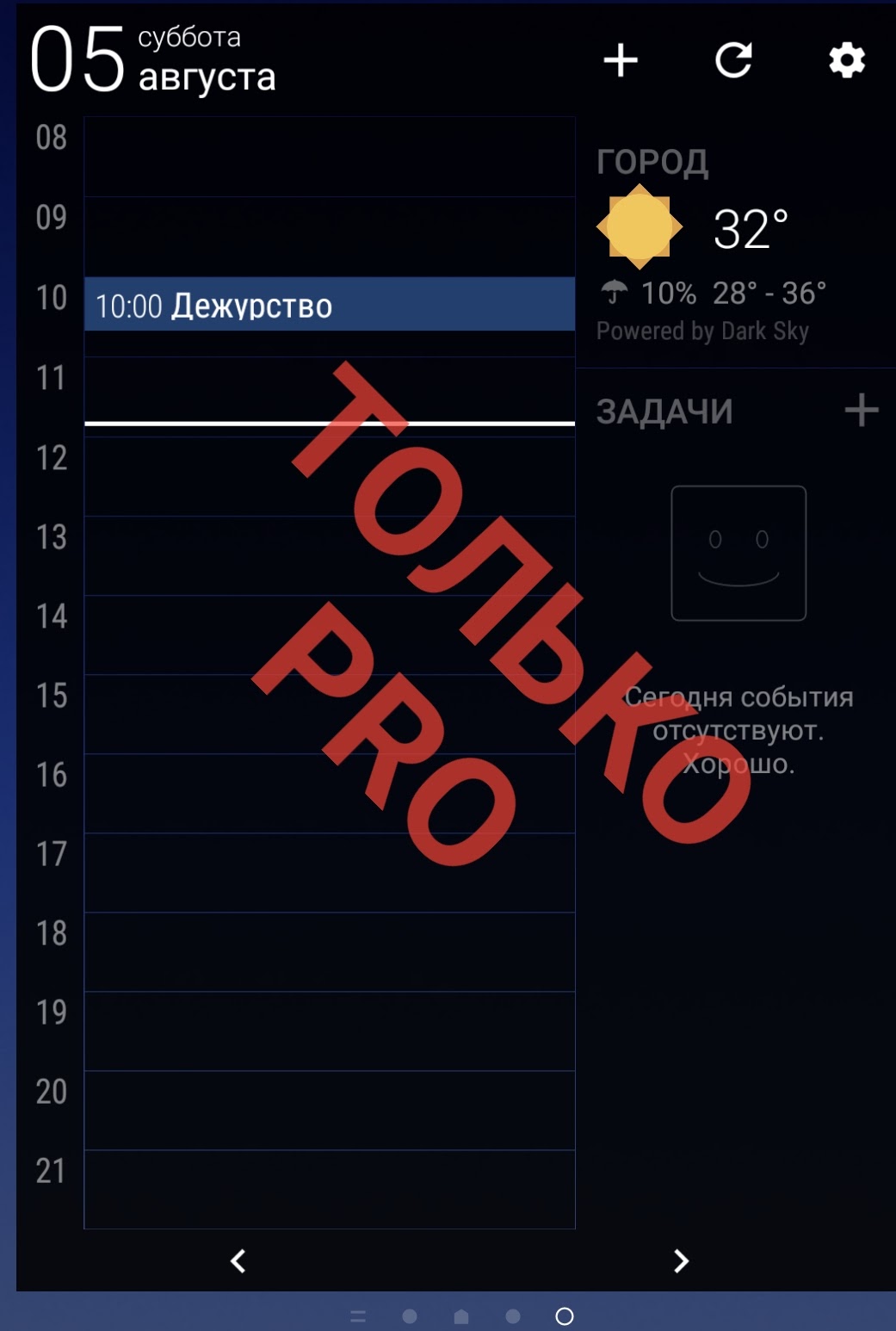This screenshot has width=896, height=1331.
Task: Add a new calendar event
Action: pos(621,61)
